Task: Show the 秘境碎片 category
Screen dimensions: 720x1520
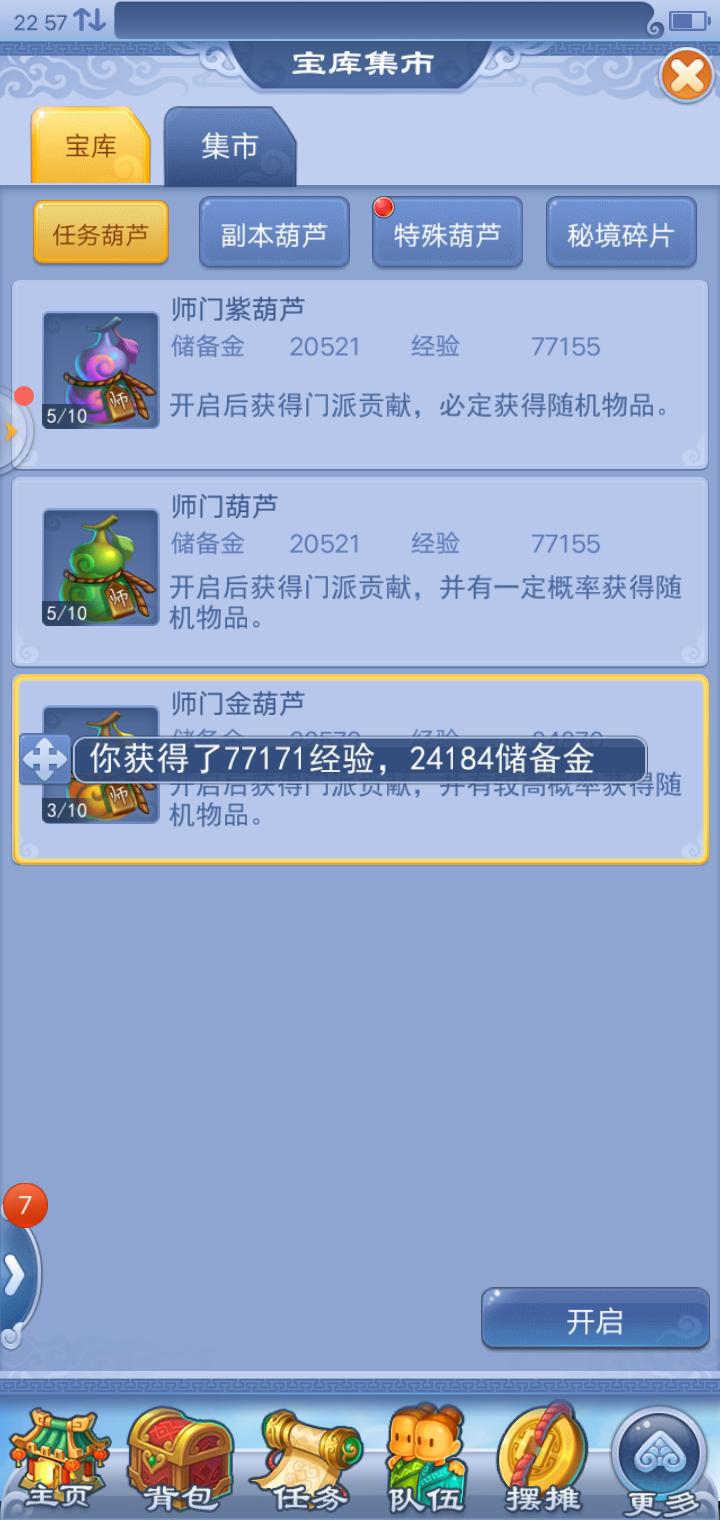Action: (621, 234)
